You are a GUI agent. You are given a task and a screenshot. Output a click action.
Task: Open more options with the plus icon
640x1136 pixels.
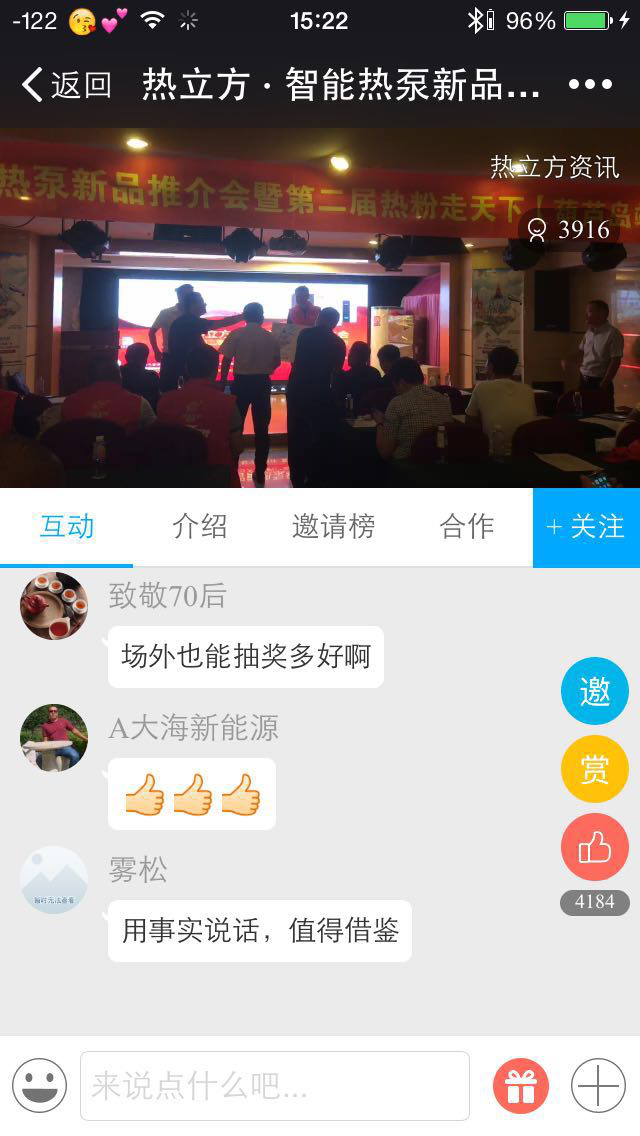click(x=598, y=1085)
